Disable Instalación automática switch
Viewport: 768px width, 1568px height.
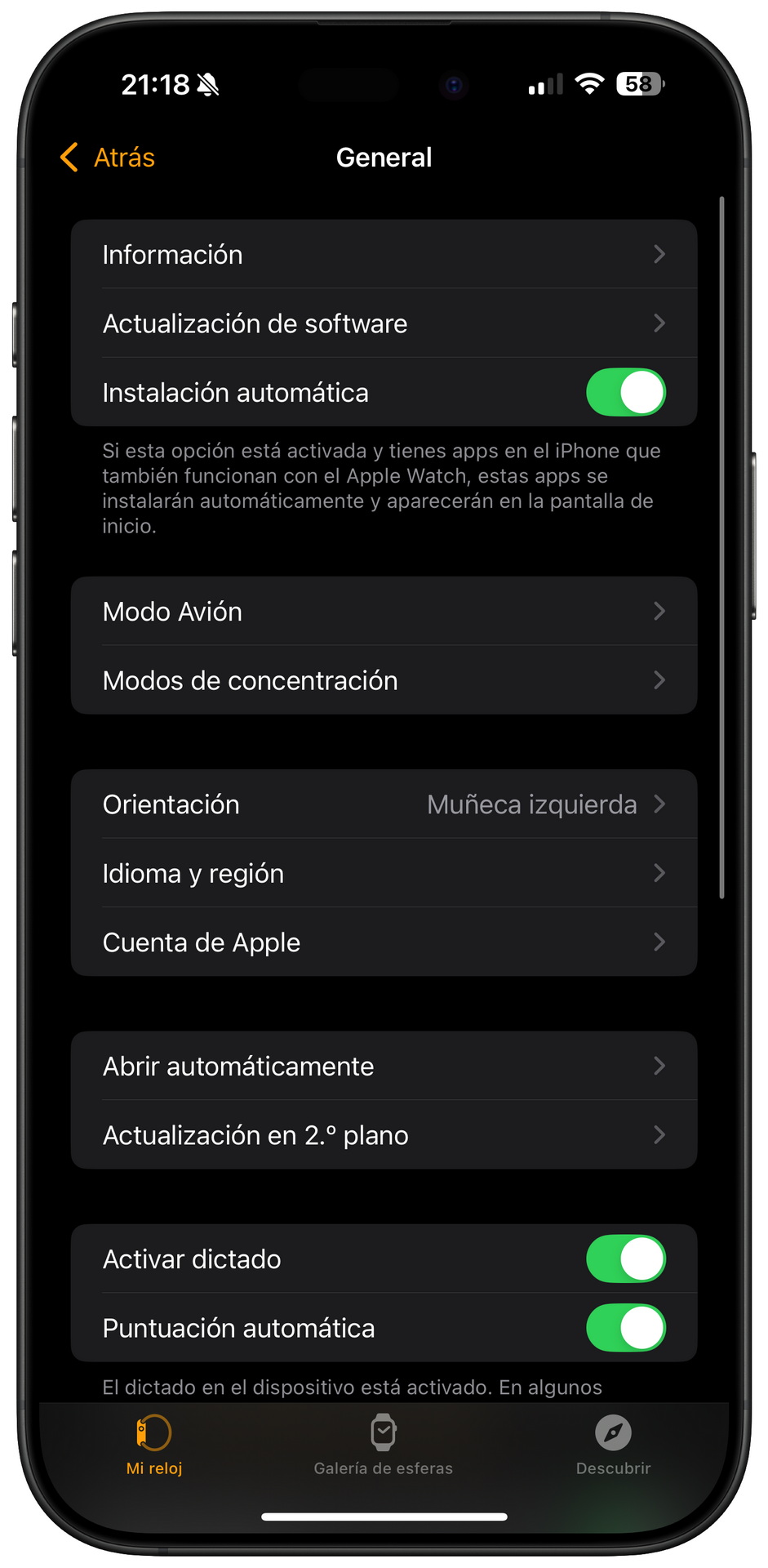pos(626,393)
